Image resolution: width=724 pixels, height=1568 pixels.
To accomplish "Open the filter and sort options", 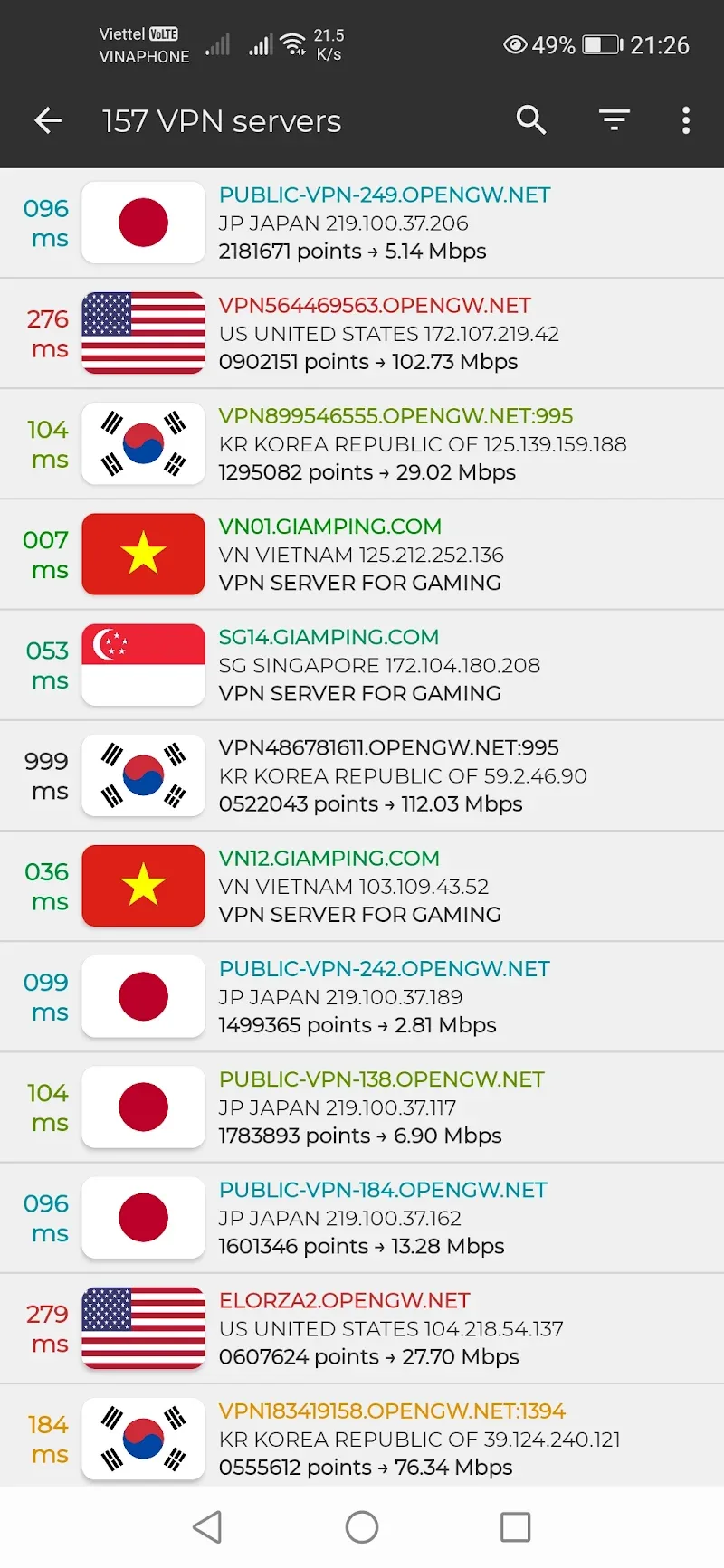I will (x=614, y=119).
